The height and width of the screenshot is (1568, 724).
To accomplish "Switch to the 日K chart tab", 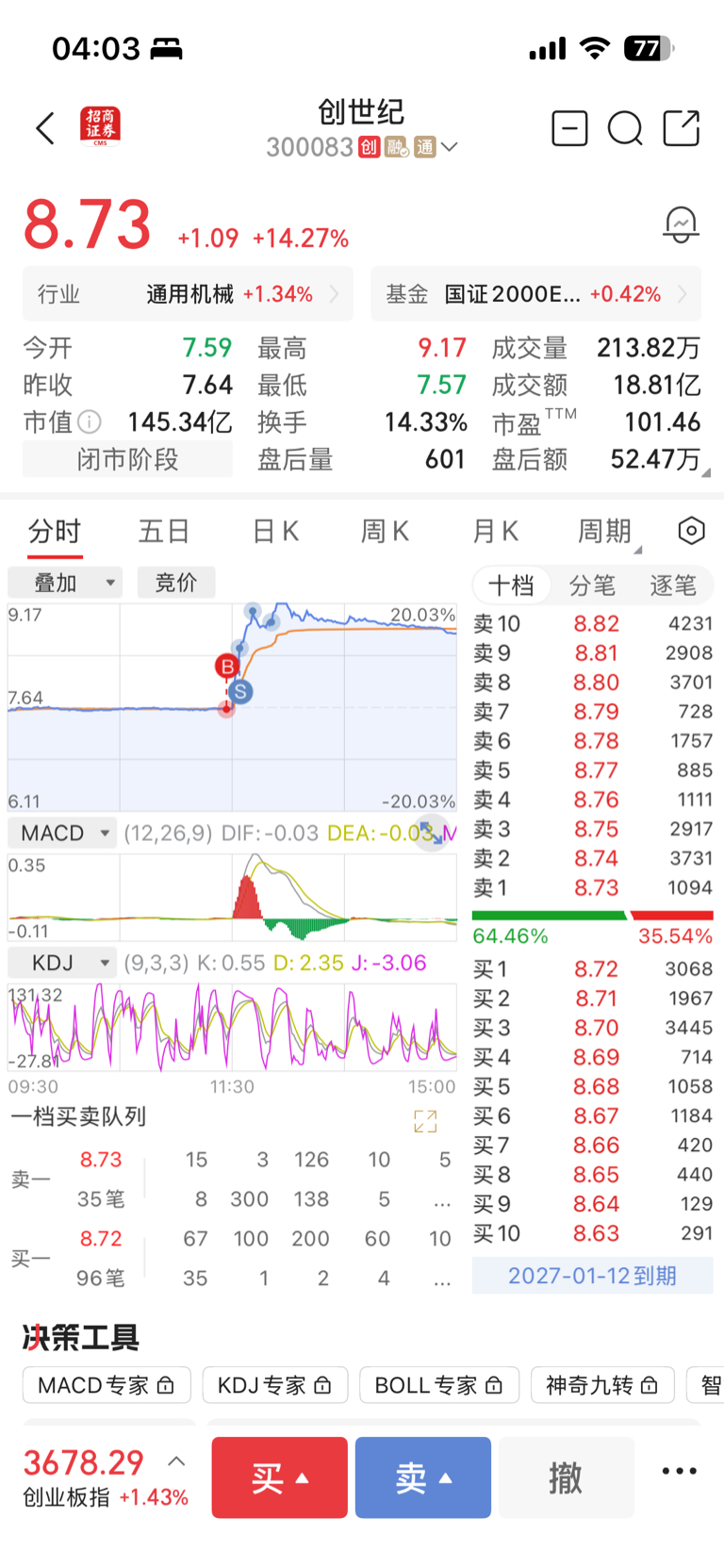I will click(275, 532).
